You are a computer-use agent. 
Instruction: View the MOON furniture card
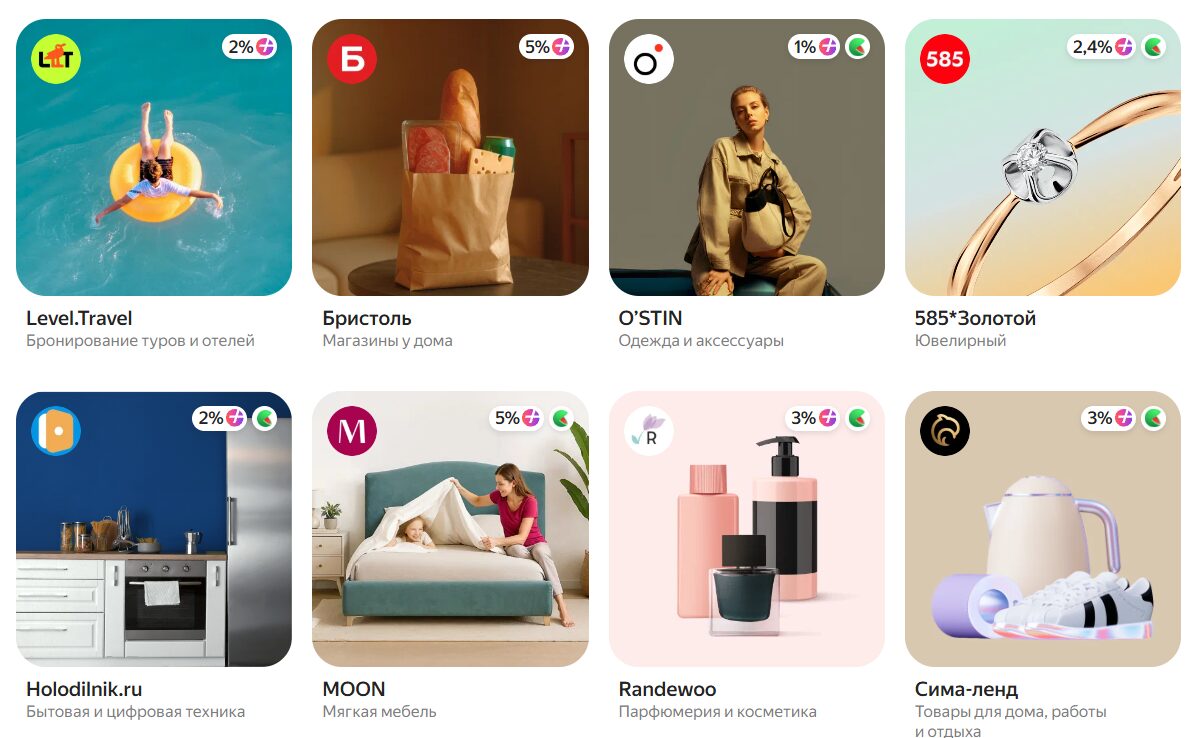pos(450,530)
